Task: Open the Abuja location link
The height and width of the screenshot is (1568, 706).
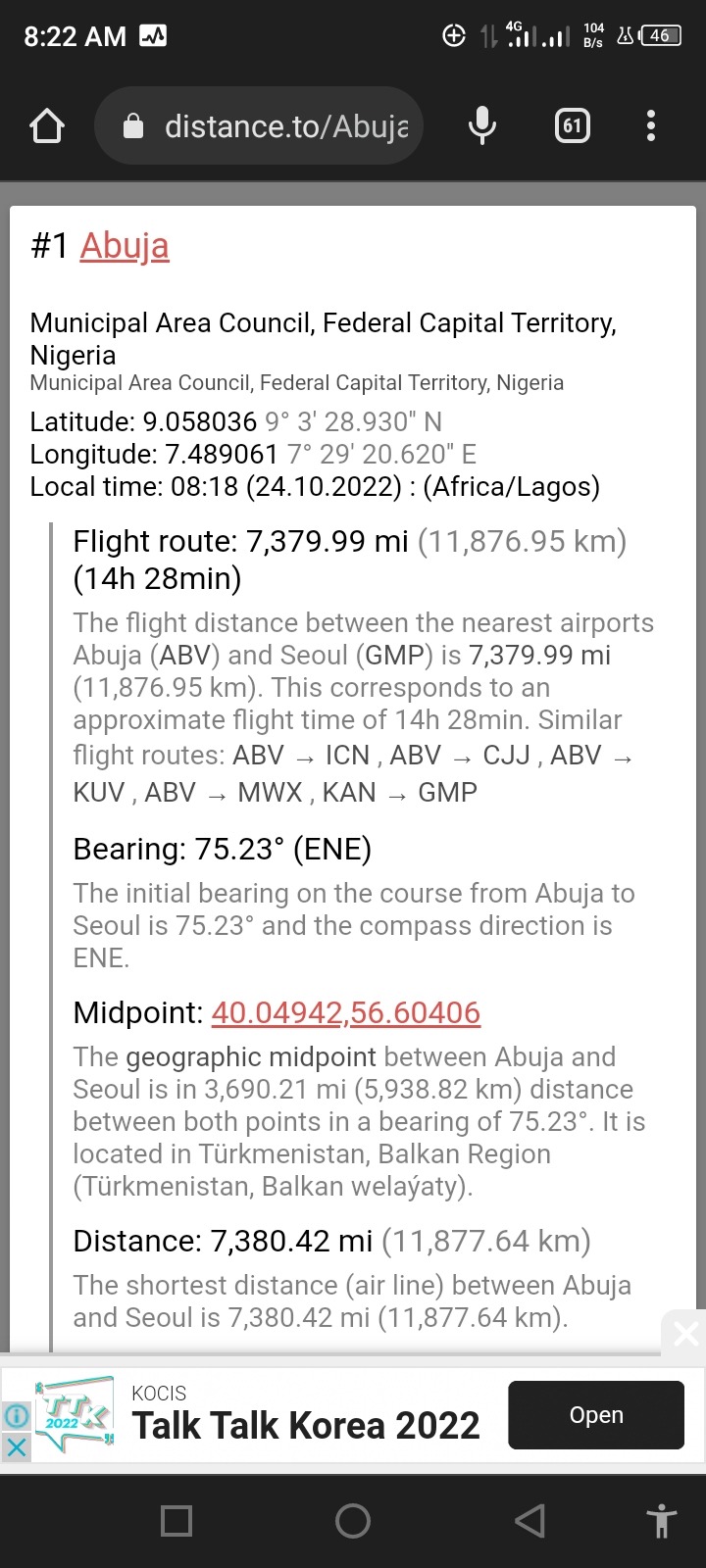Action: click(x=124, y=246)
